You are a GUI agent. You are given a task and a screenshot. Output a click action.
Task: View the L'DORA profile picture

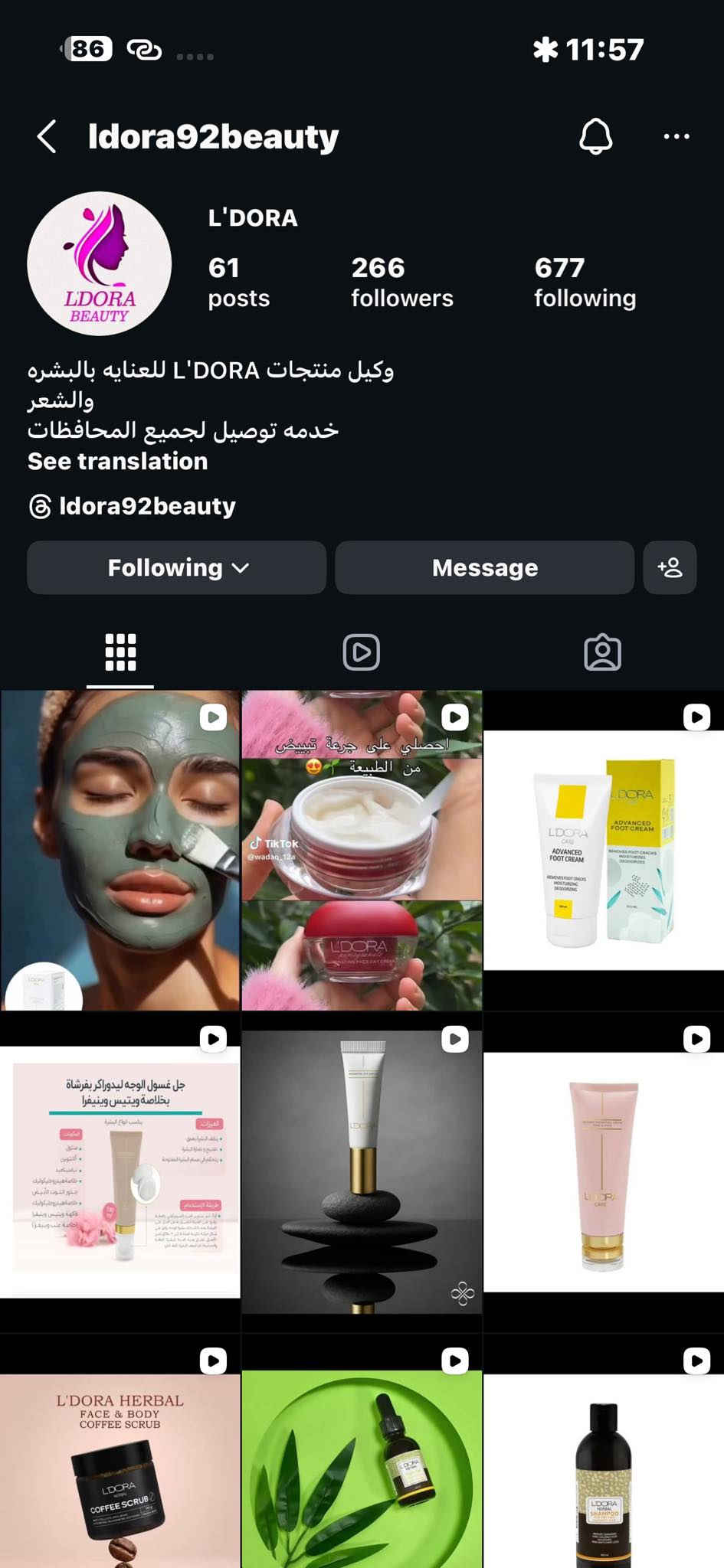pos(100,264)
